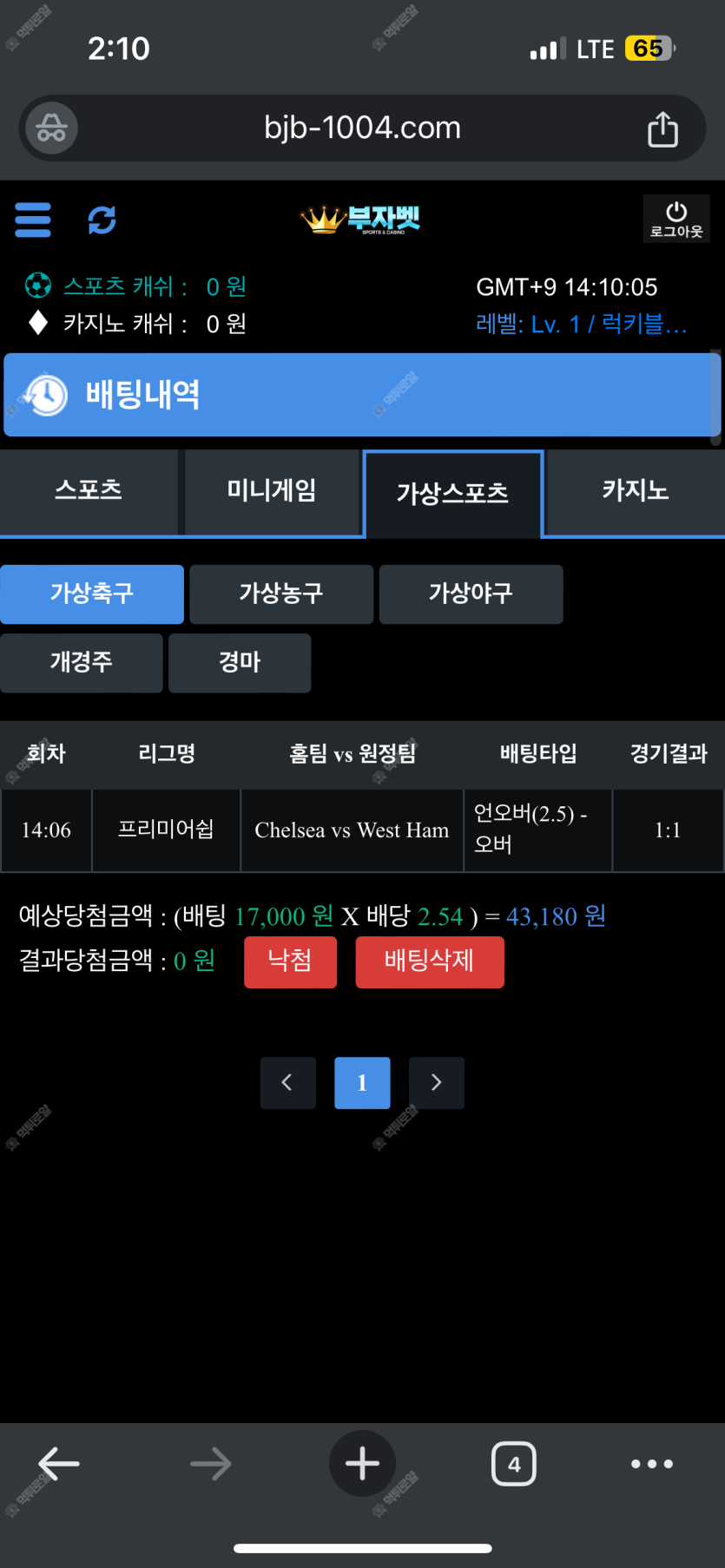Switch to the 카지노 tab
This screenshot has width=725, height=1568.
tap(636, 491)
